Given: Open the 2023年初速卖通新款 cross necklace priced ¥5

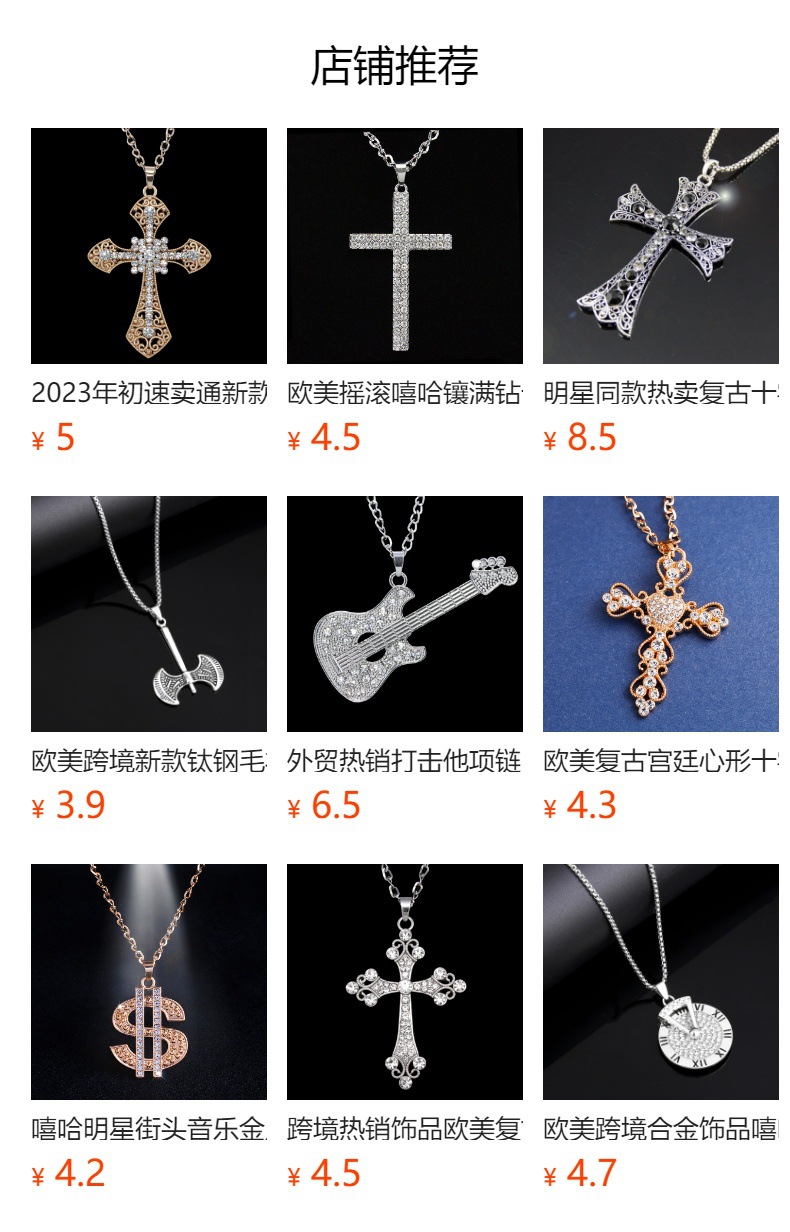Looking at the screenshot, I should 149,246.
